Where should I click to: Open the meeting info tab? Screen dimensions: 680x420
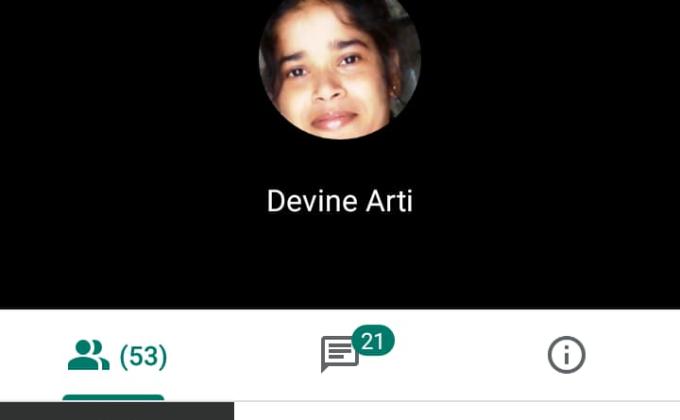click(x=566, y=355)
